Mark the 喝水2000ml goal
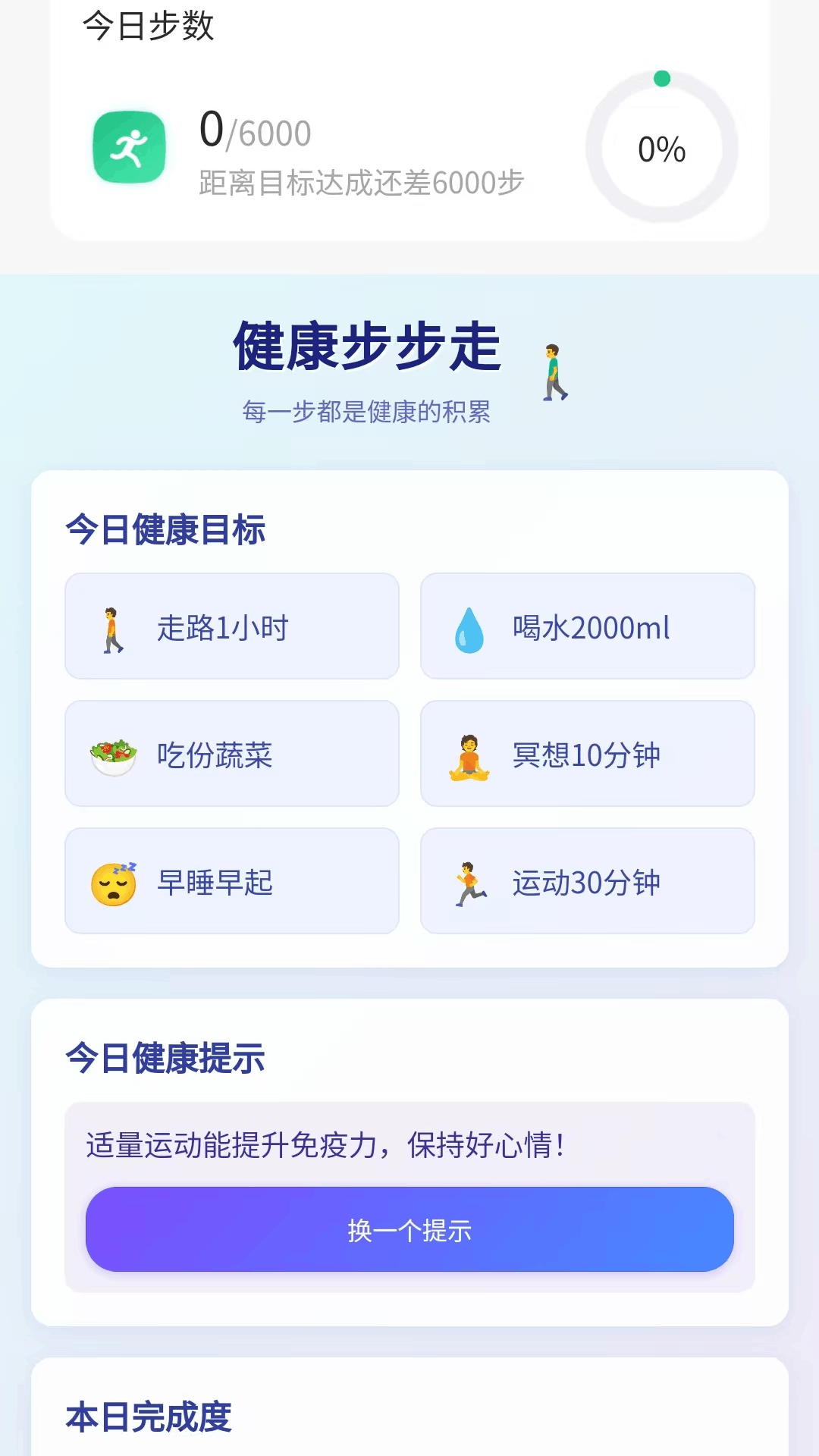This screenshot has height=1456, width=819. (x=587, y=626)
